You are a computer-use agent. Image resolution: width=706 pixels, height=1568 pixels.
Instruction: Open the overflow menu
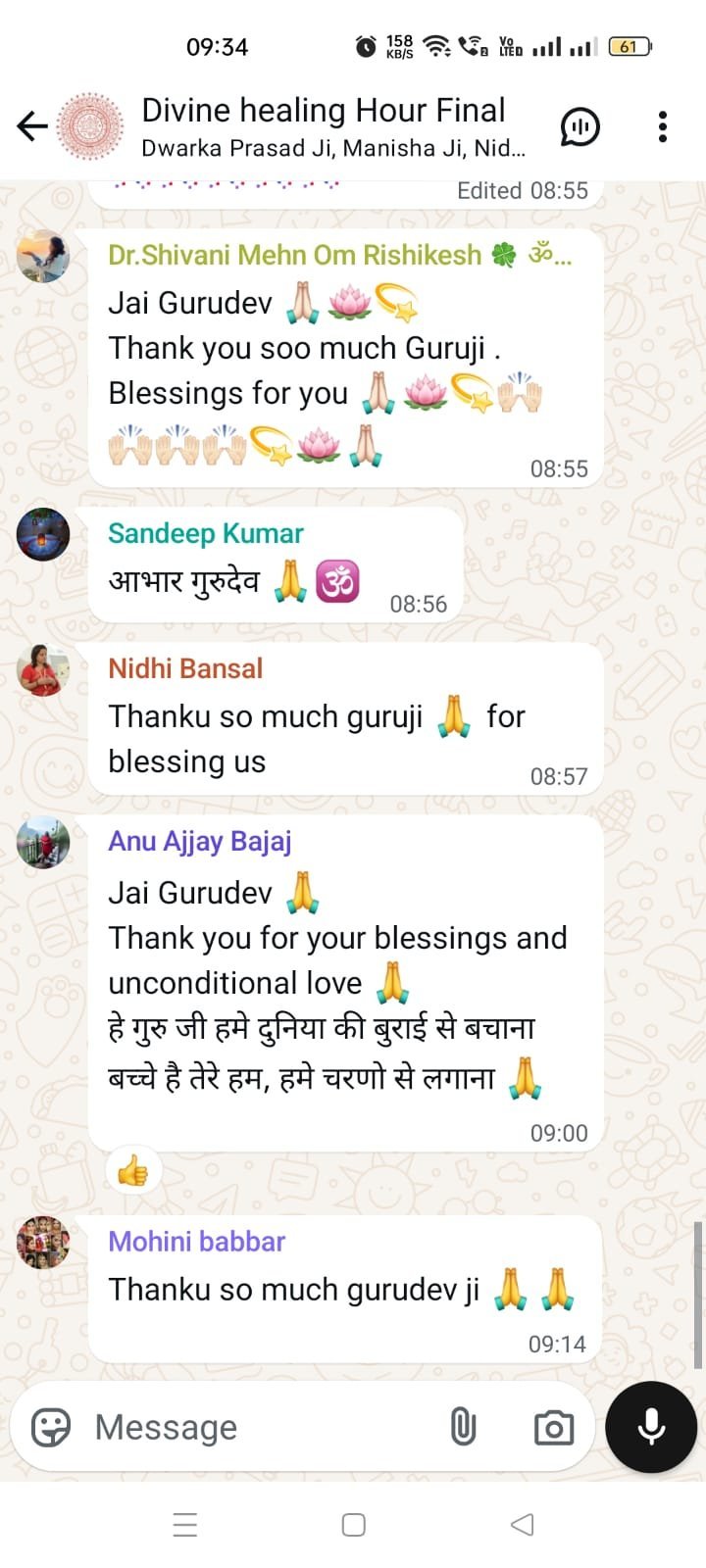tap(663, 126)
